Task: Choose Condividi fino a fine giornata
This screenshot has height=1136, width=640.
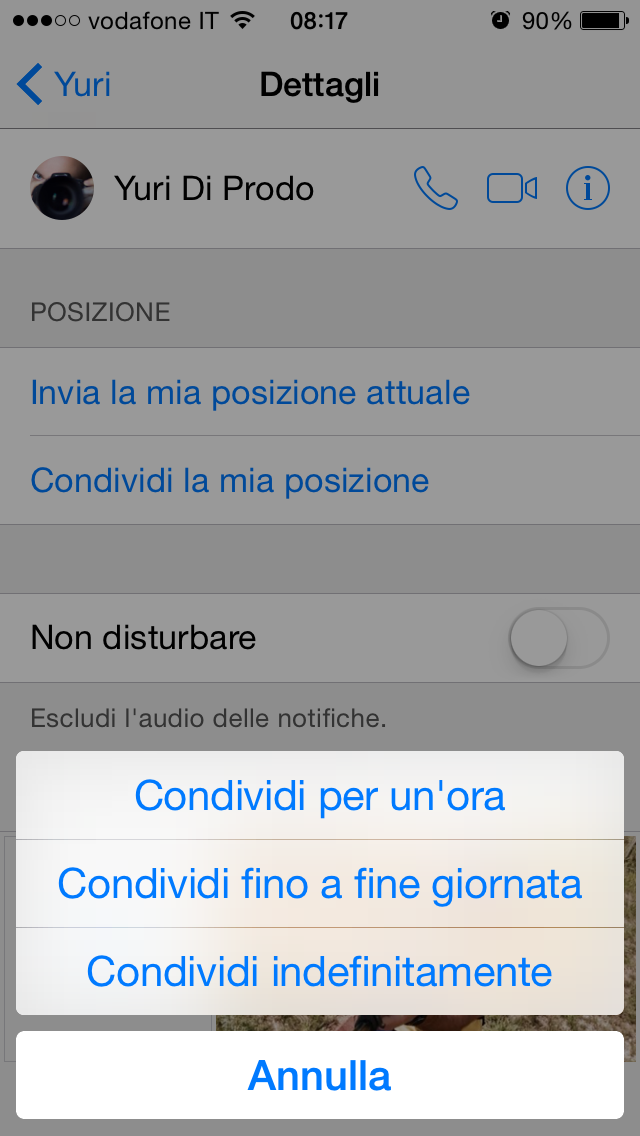Action: 320,884
